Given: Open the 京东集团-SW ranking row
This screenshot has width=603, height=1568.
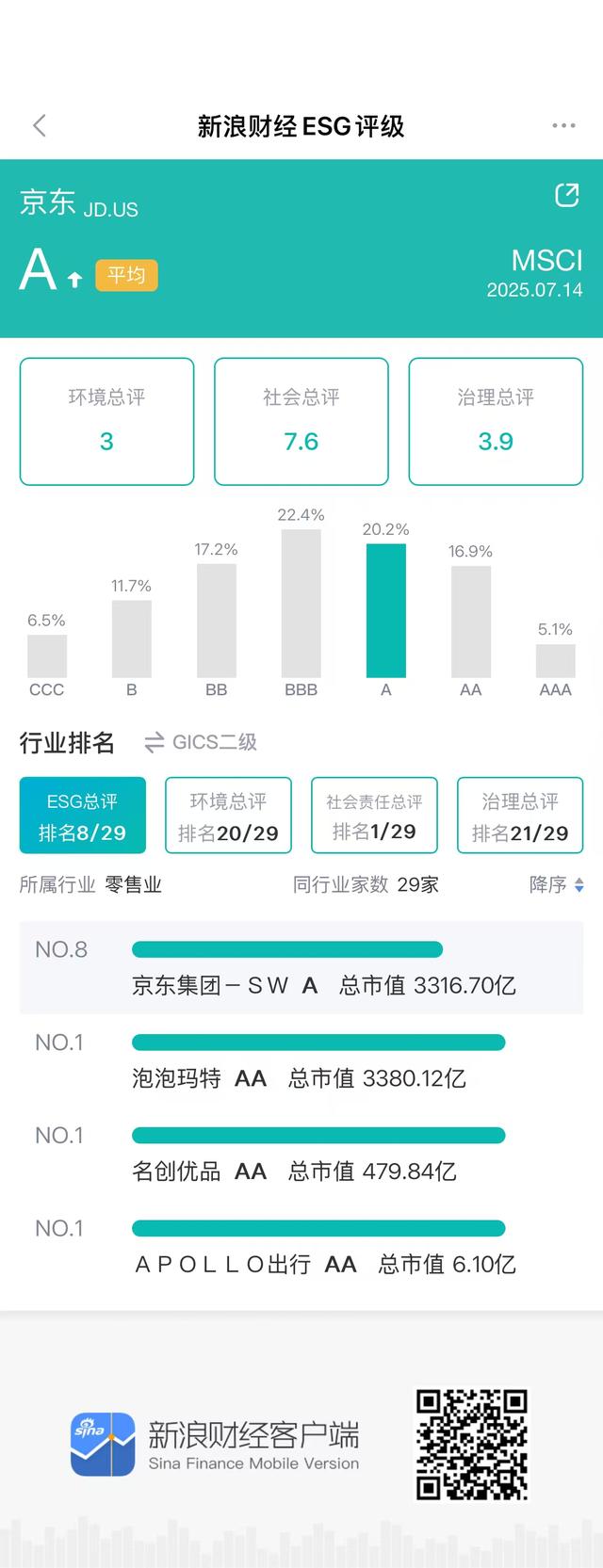Looking at the screenshot, I should coord(301,968).
